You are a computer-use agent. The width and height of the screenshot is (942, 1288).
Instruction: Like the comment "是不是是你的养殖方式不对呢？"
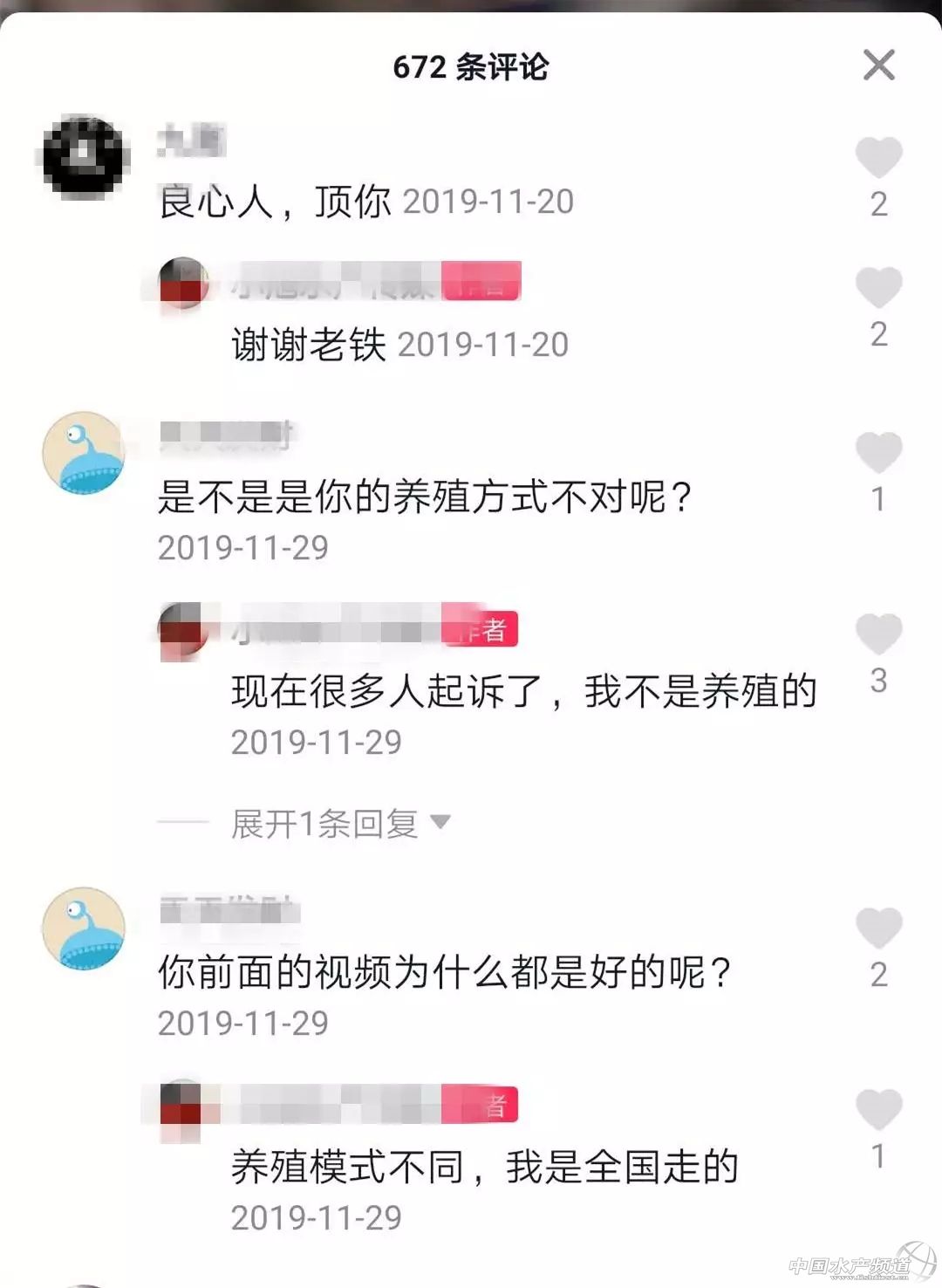click(x=878, y=452)
